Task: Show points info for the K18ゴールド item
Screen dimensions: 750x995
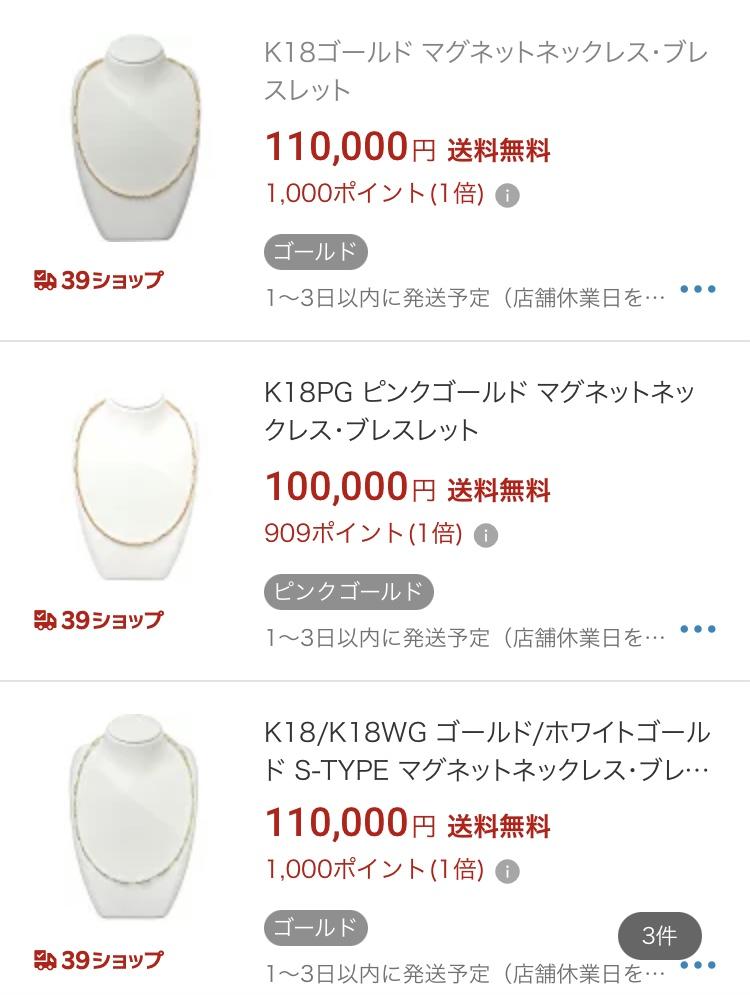Action: [508, 196]
